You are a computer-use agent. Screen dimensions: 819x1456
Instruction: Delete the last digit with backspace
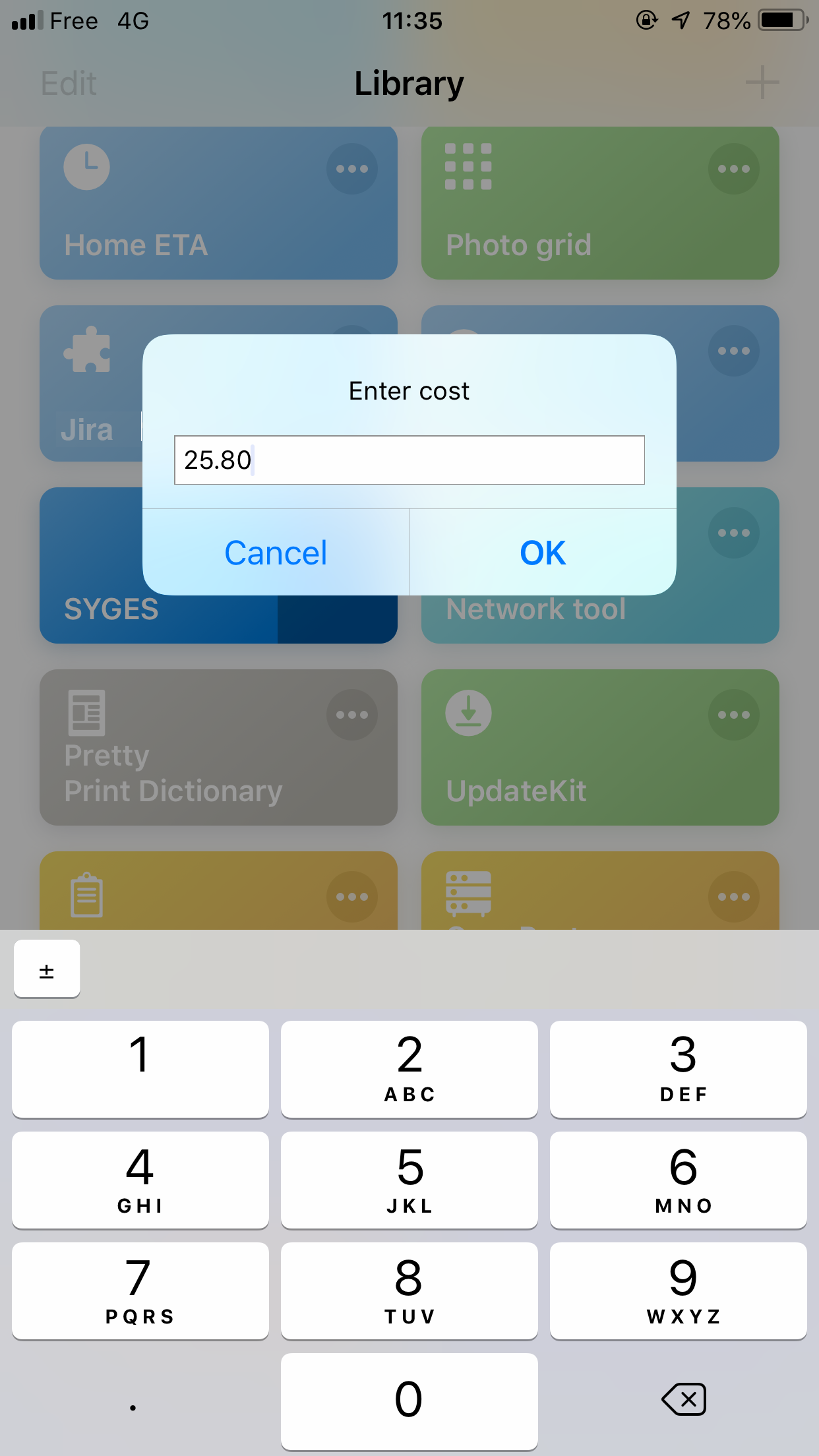tap(684, 1399)
